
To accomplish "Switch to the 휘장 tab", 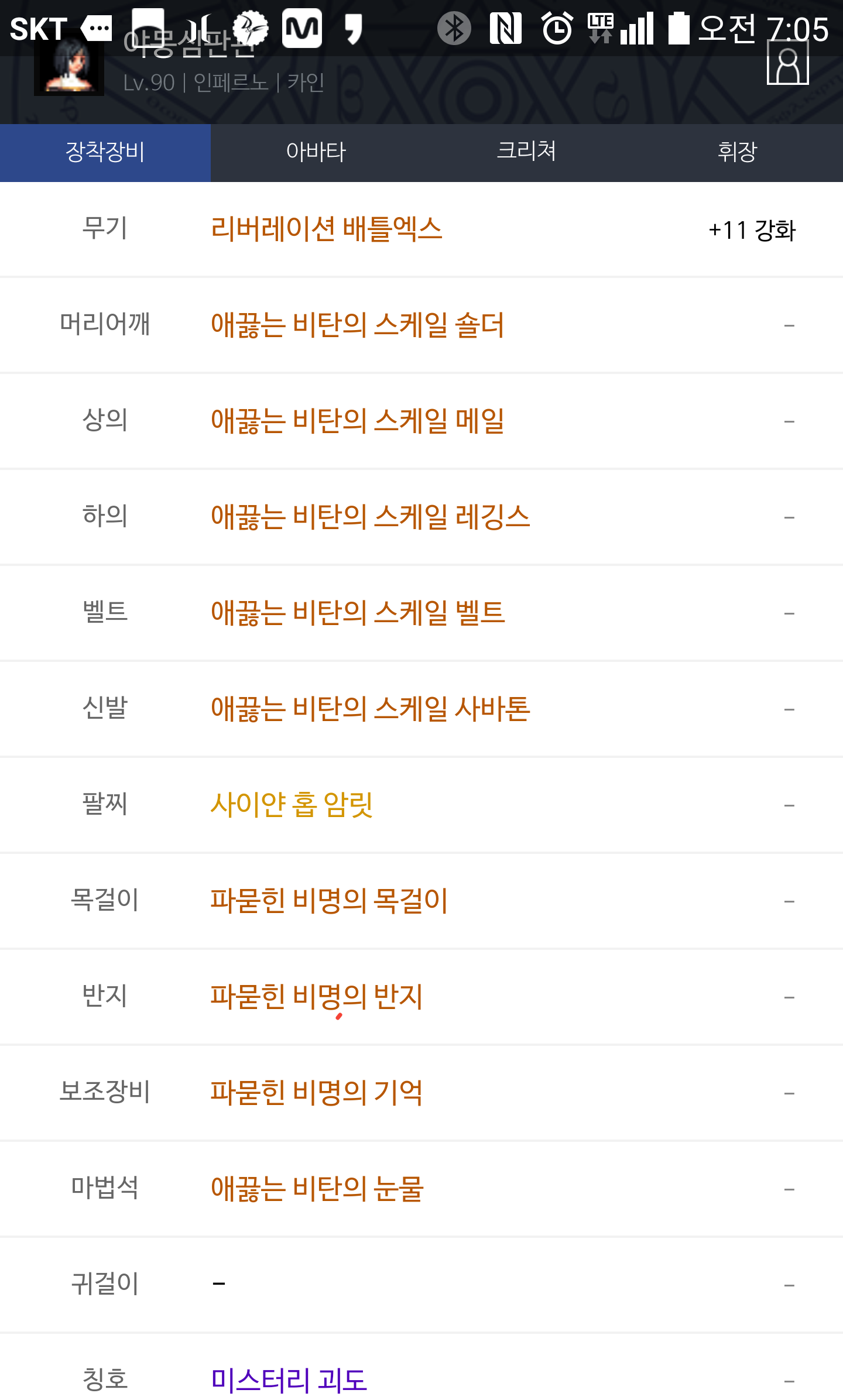I will 738,152.
